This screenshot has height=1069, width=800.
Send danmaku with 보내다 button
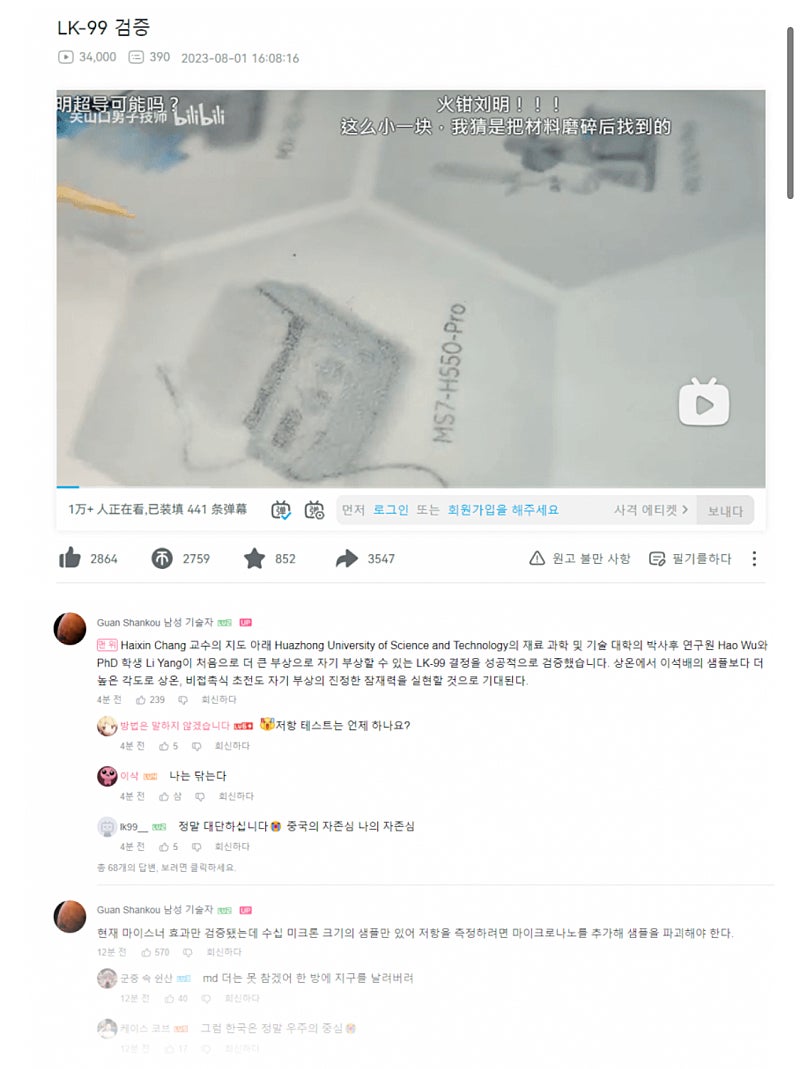[x=725, y=511]
